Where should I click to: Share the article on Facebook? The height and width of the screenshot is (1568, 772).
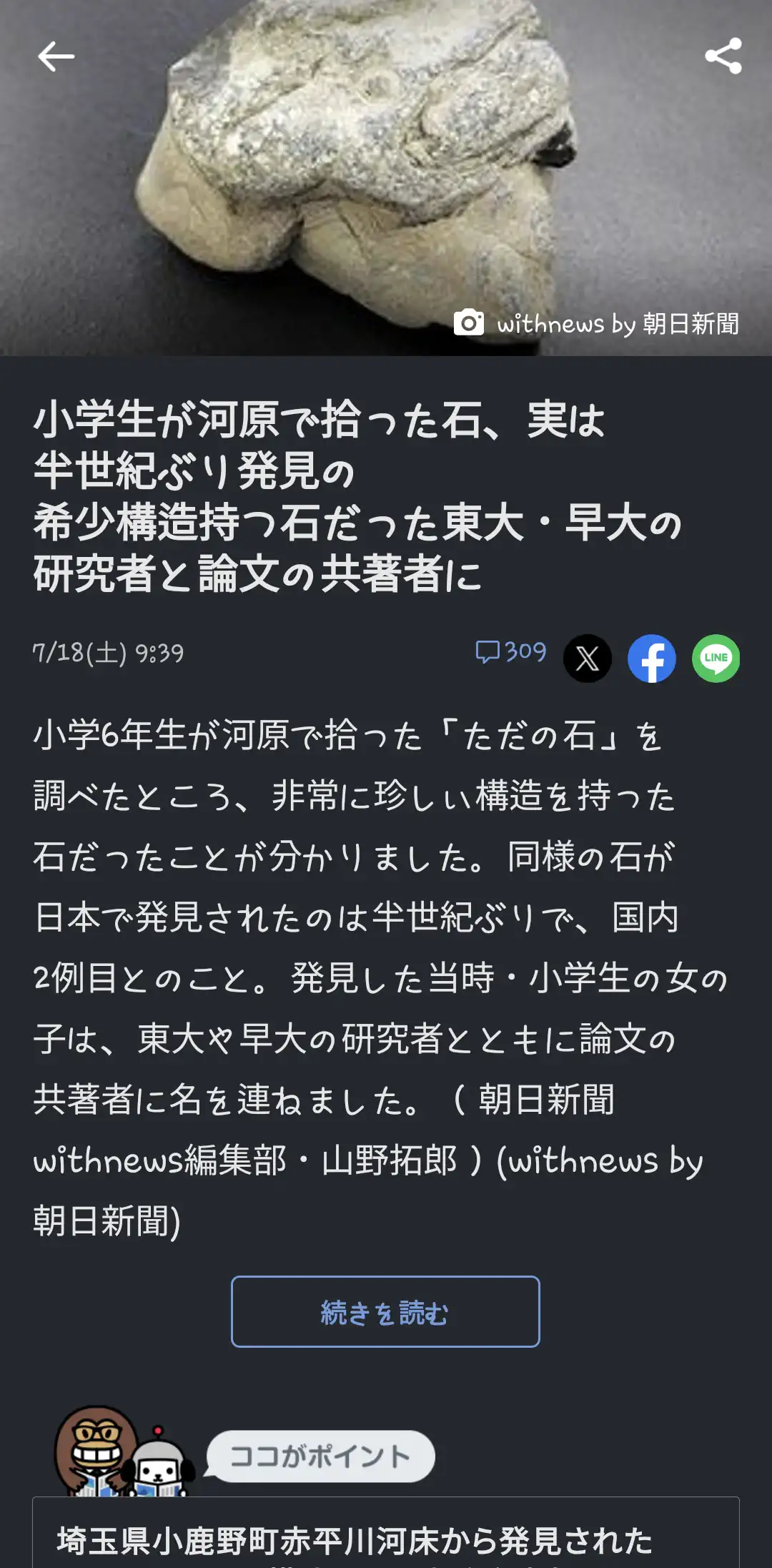[652, 658]
